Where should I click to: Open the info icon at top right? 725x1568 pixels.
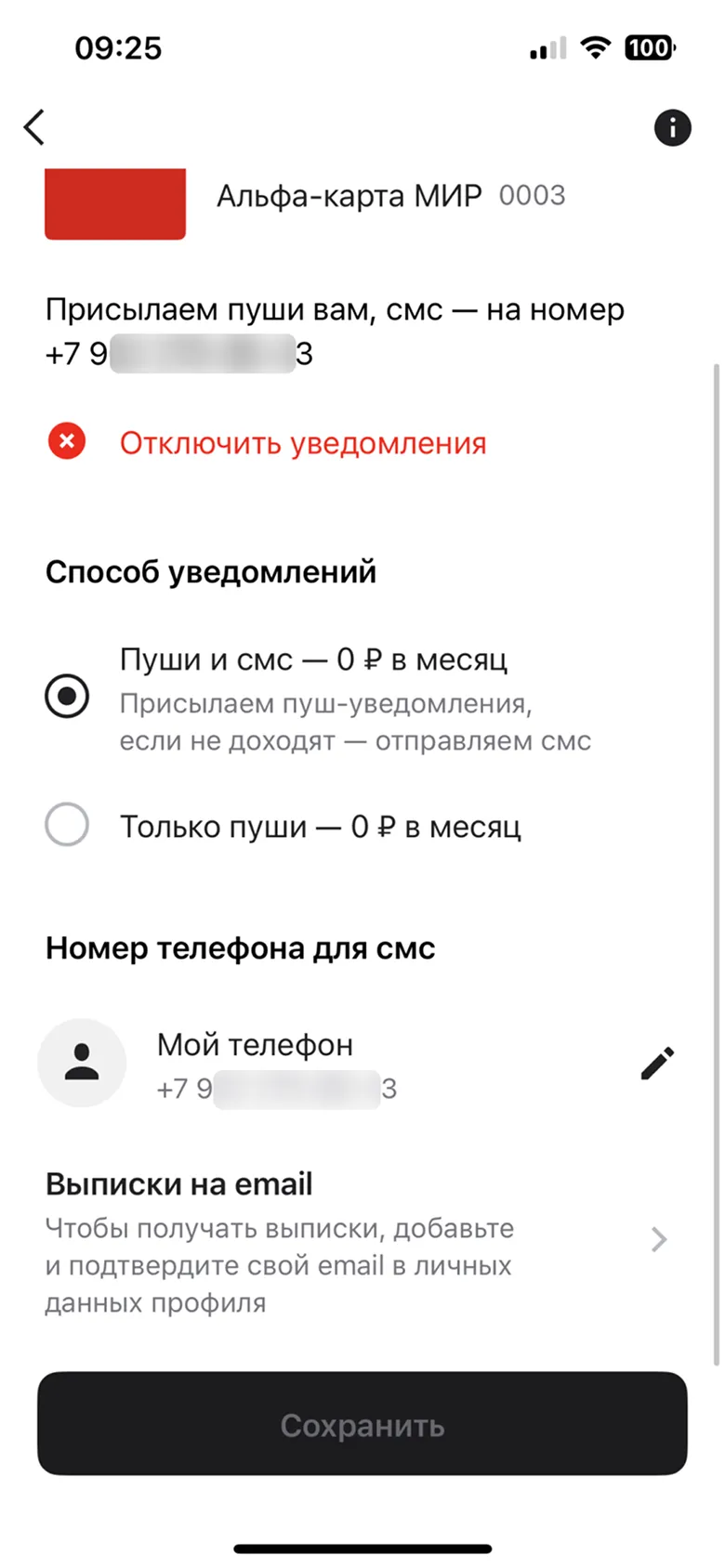coord(673,128)
